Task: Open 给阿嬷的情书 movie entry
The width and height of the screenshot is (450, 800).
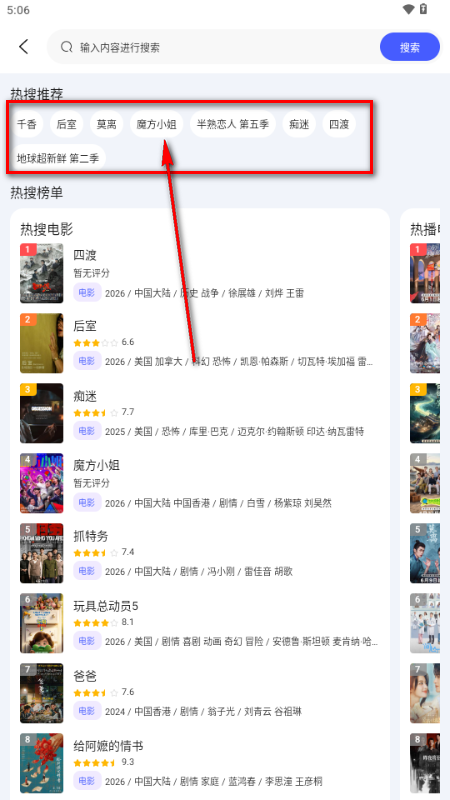Action: [199, 763]
